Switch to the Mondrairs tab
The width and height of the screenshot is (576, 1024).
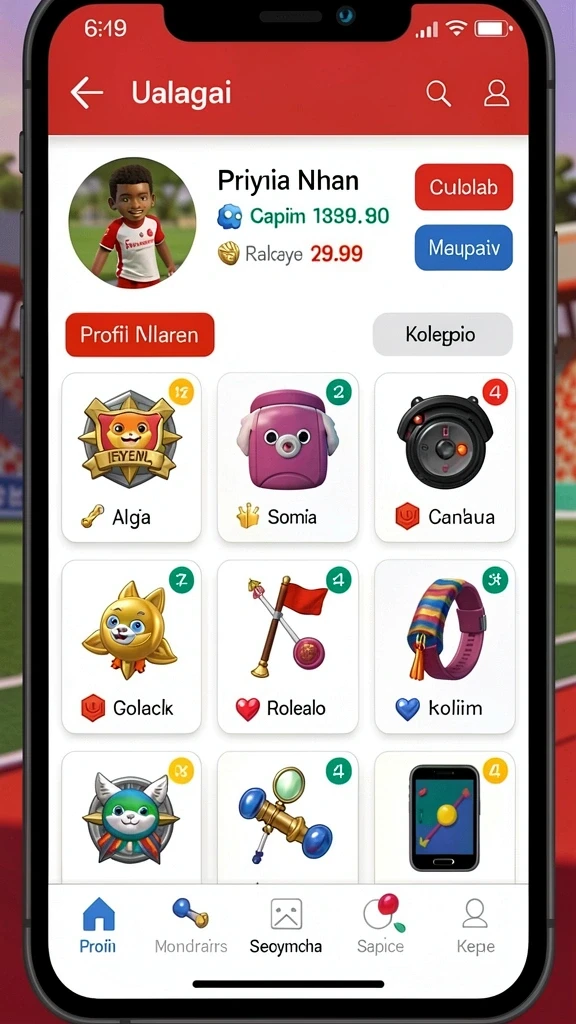(191, 925)
